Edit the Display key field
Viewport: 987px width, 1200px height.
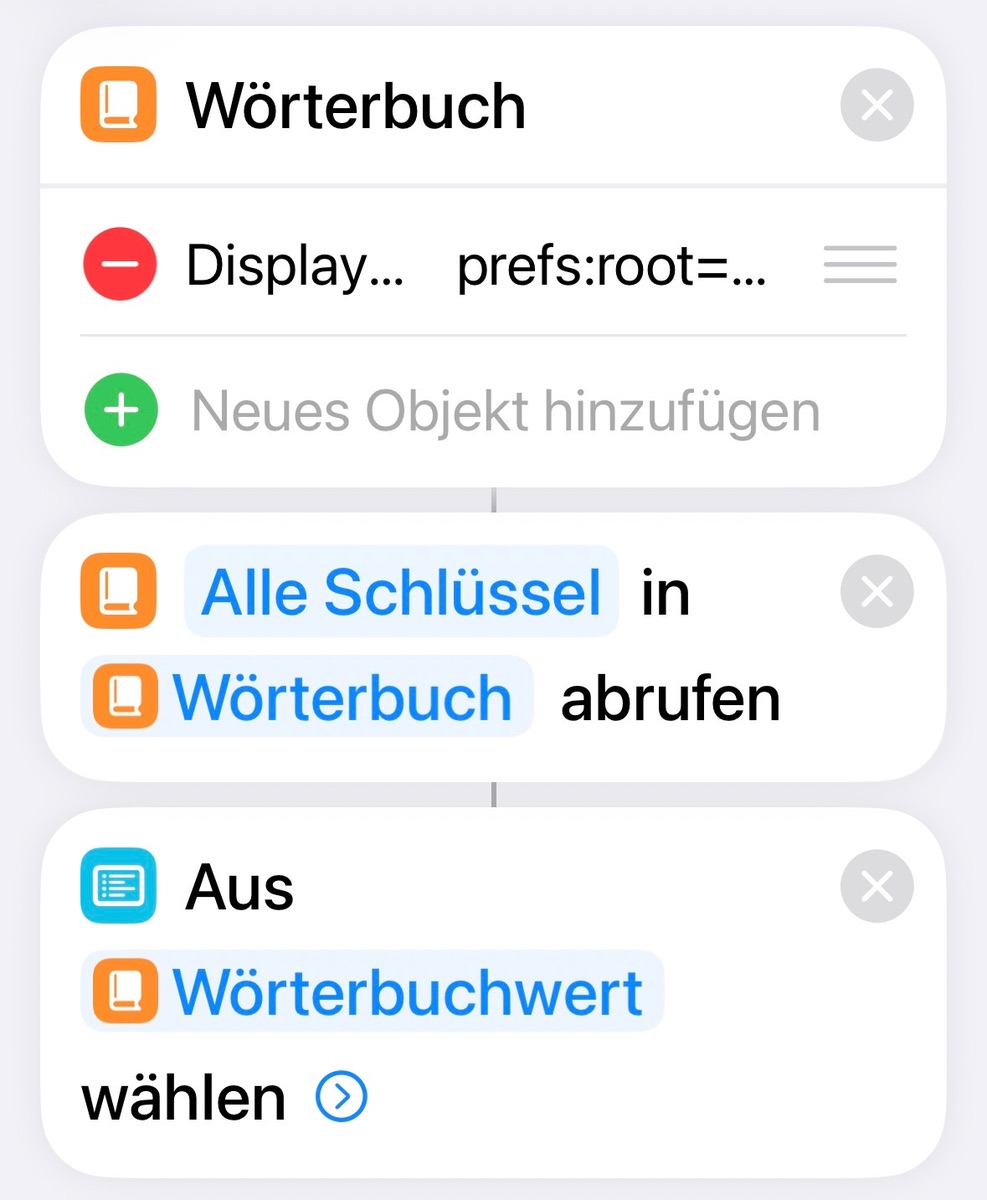(x=294, y=266)
